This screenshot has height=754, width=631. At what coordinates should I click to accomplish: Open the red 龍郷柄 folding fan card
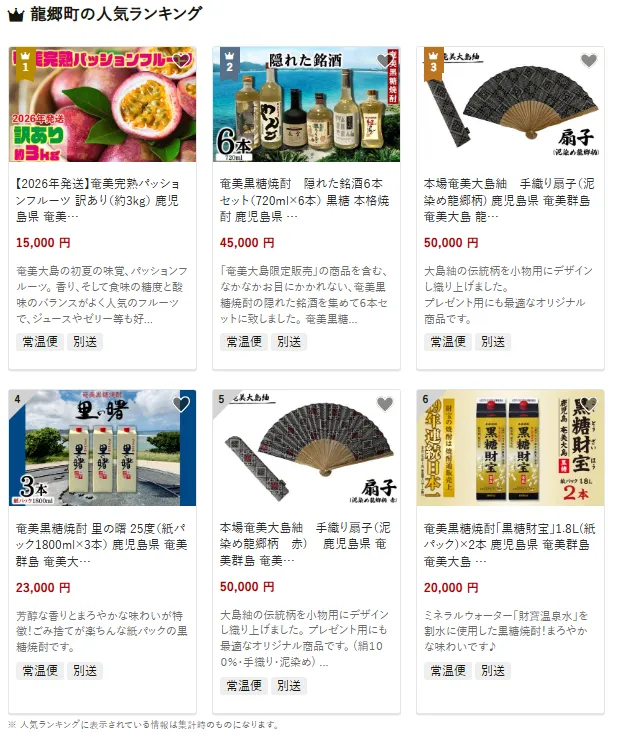(x=306, y=543)
